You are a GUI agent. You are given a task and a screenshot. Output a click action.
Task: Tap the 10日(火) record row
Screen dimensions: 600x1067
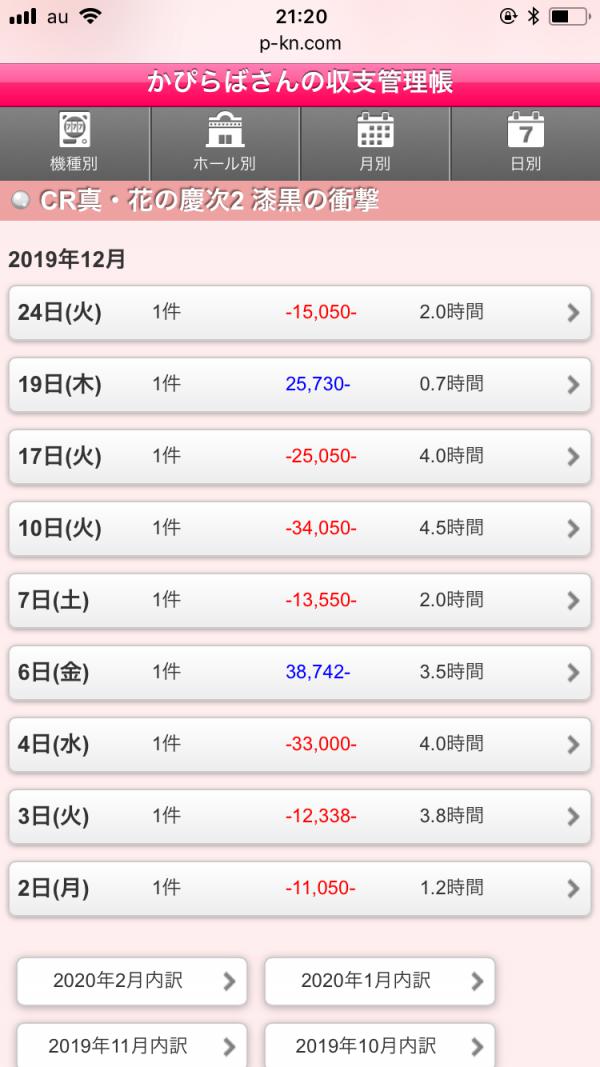pos(300,529)
